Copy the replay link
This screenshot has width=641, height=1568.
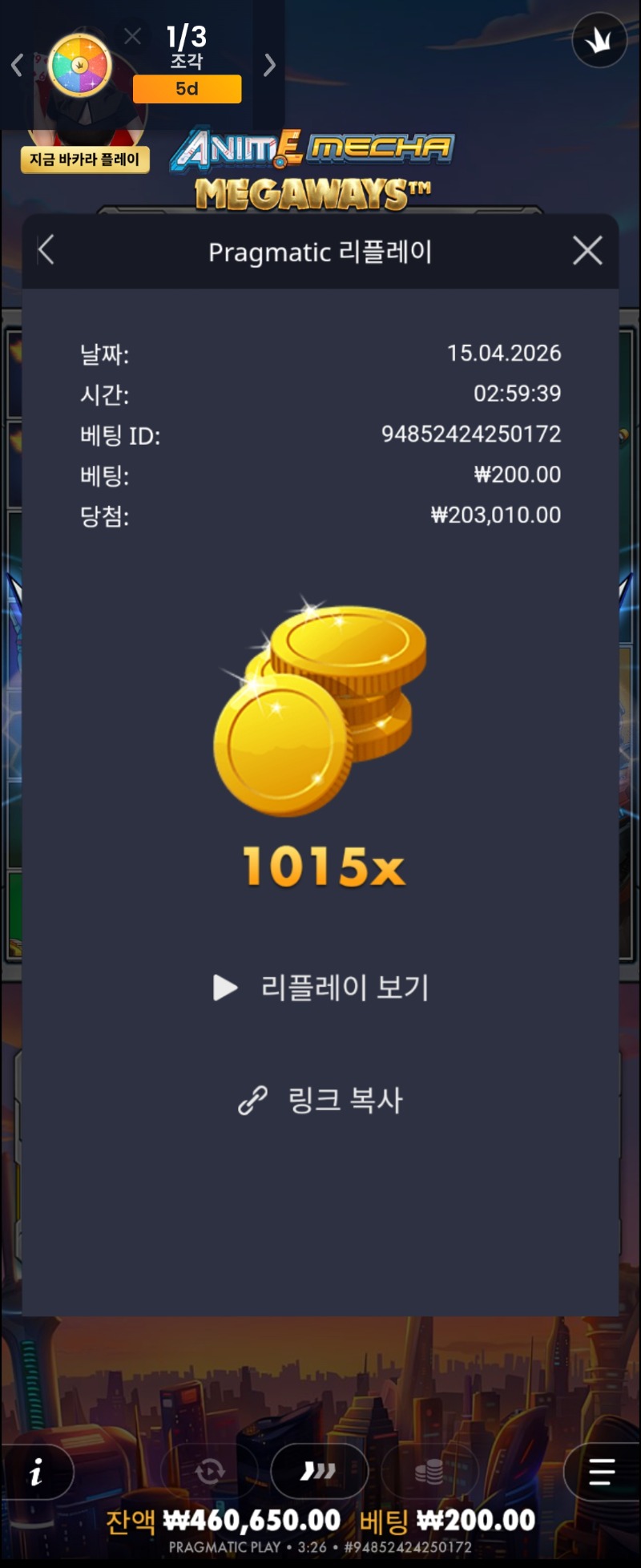[x=321, y=1100]
